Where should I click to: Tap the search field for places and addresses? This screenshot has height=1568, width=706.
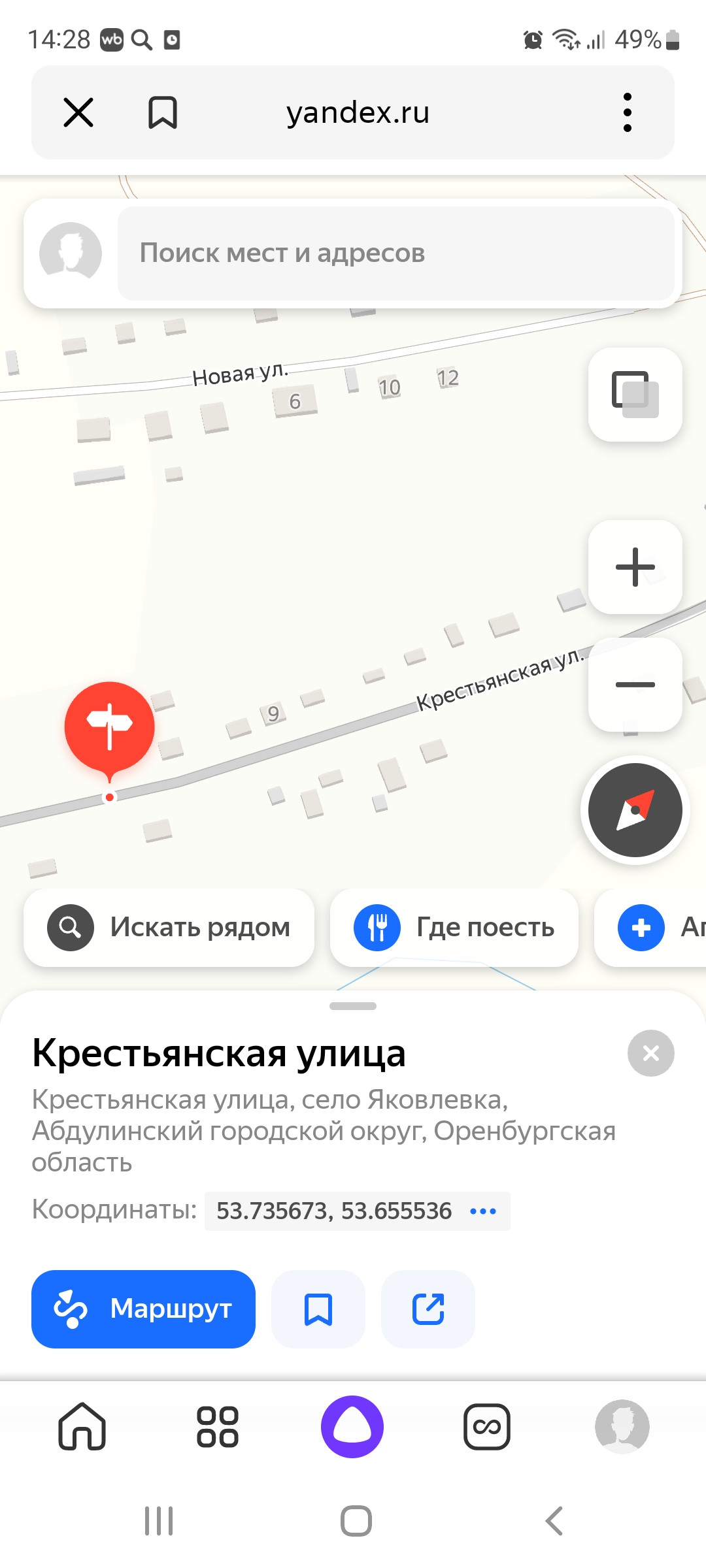pyautogui.click(x=395, y=253)
